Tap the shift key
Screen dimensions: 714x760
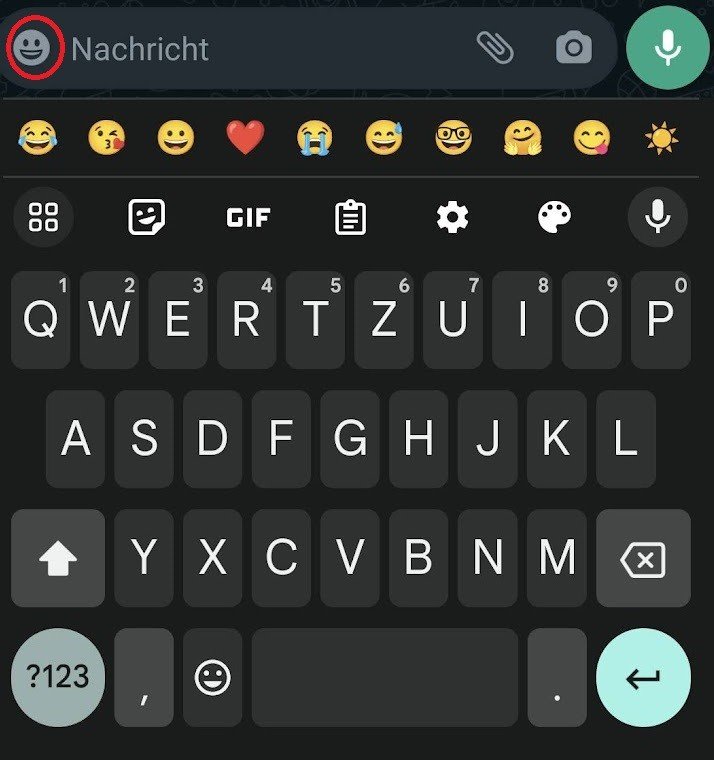click(58, 559)
